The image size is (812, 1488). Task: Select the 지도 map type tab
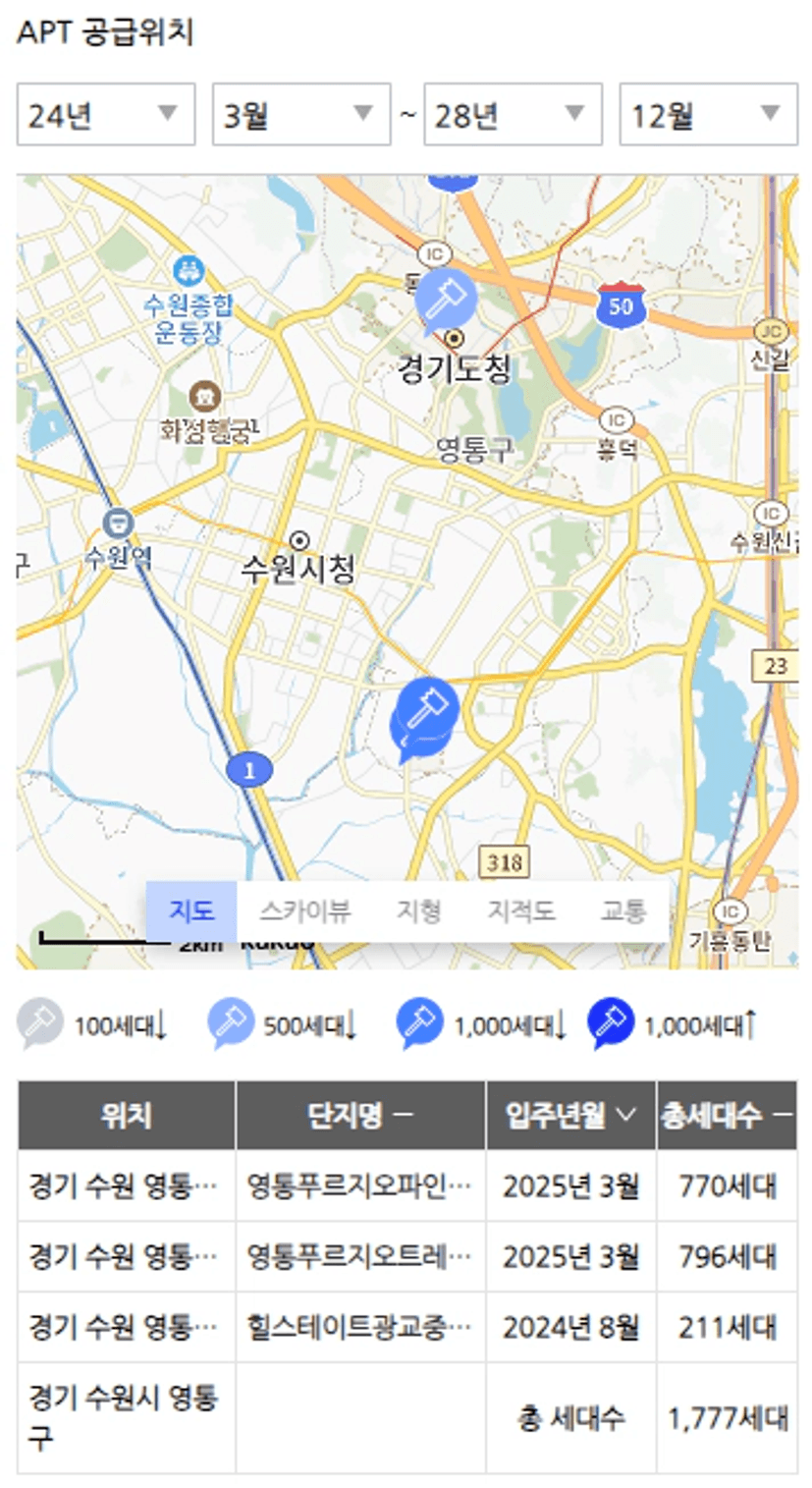coord(191,911)
